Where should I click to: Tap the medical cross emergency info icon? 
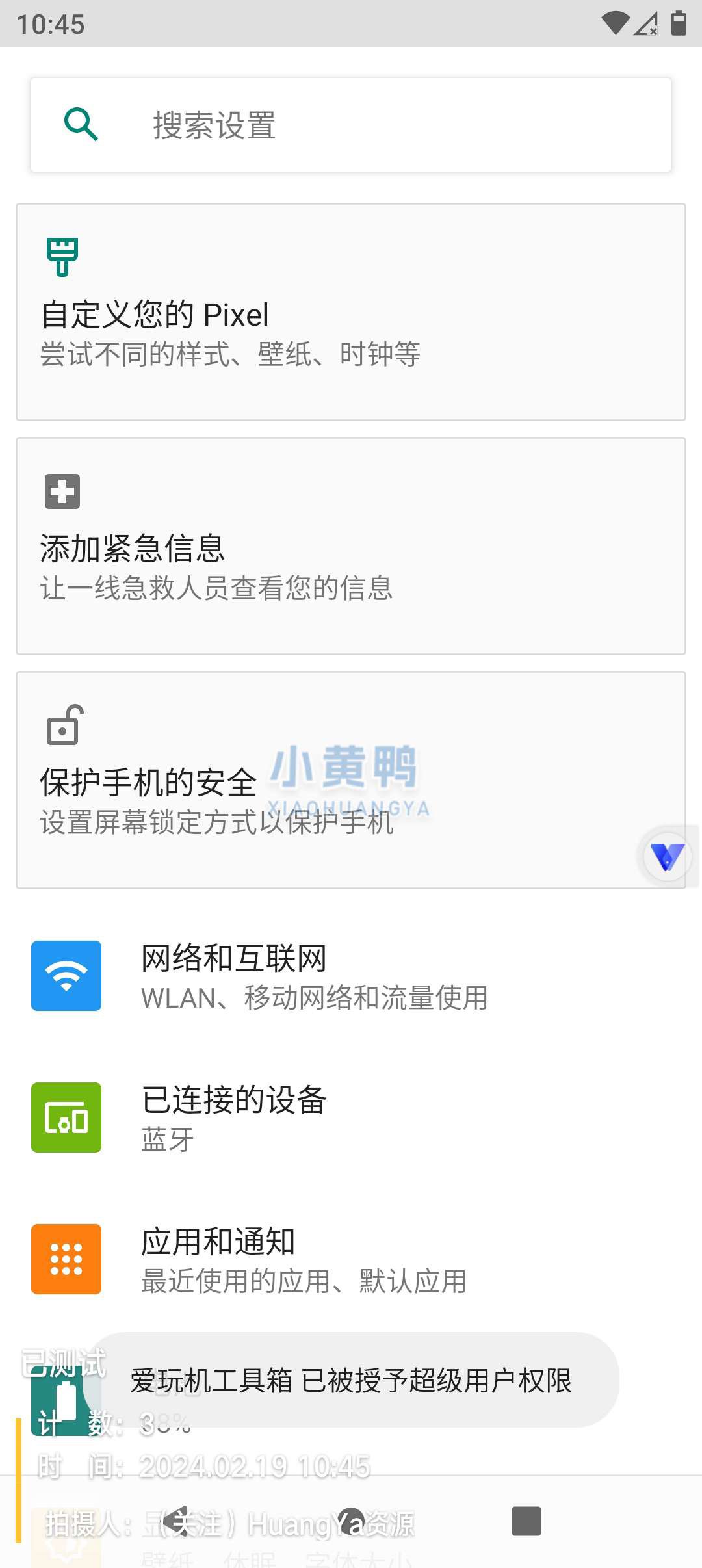pyautogui.click(x=62, y=492)
